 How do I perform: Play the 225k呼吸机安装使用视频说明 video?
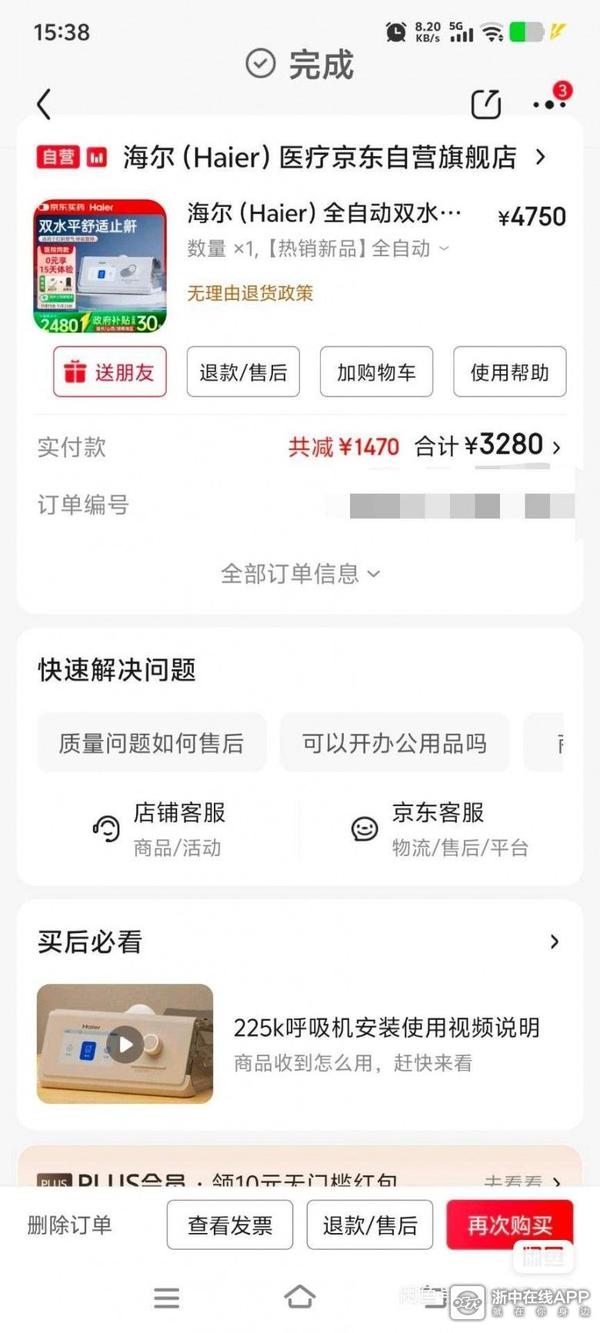click(125, 1045)
